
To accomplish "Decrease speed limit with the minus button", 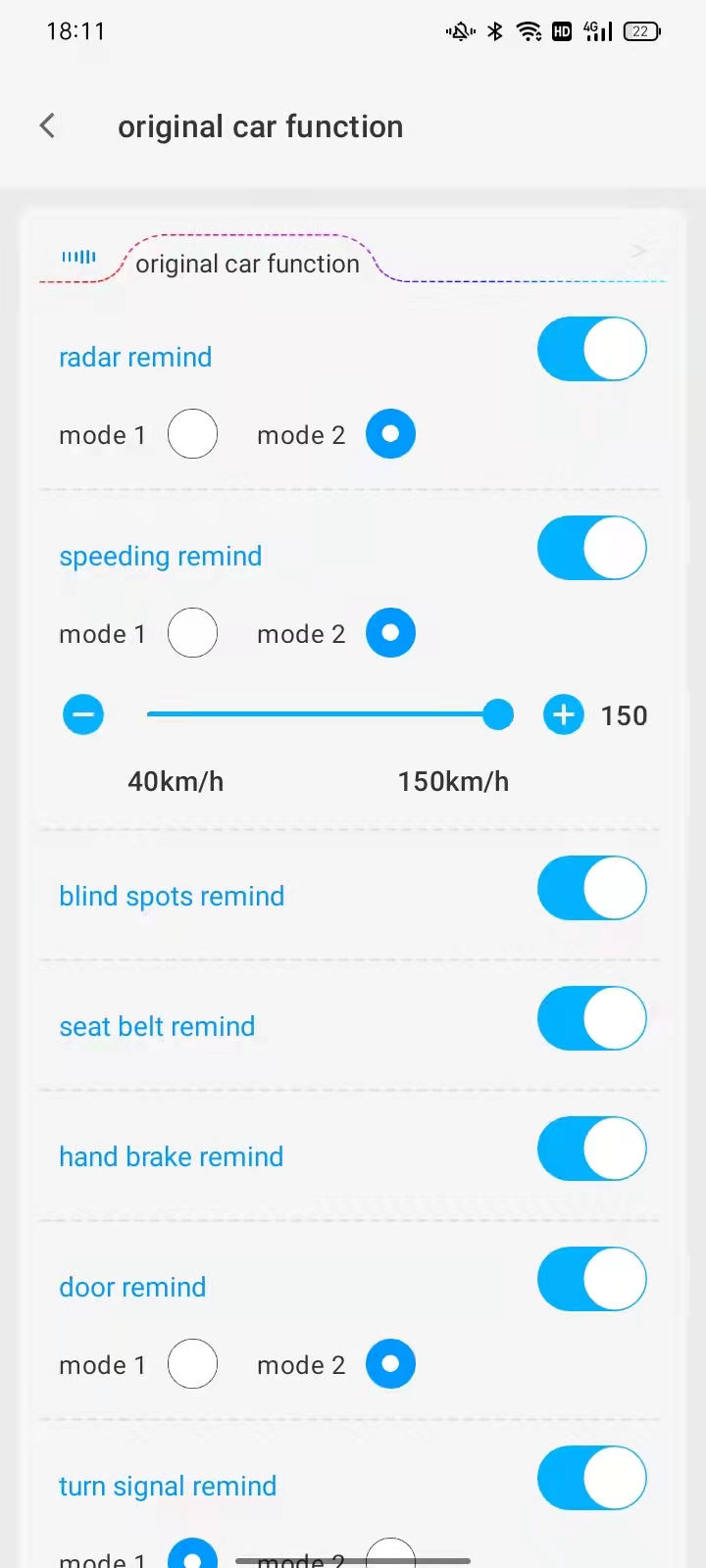I will (x=83, y=714).
